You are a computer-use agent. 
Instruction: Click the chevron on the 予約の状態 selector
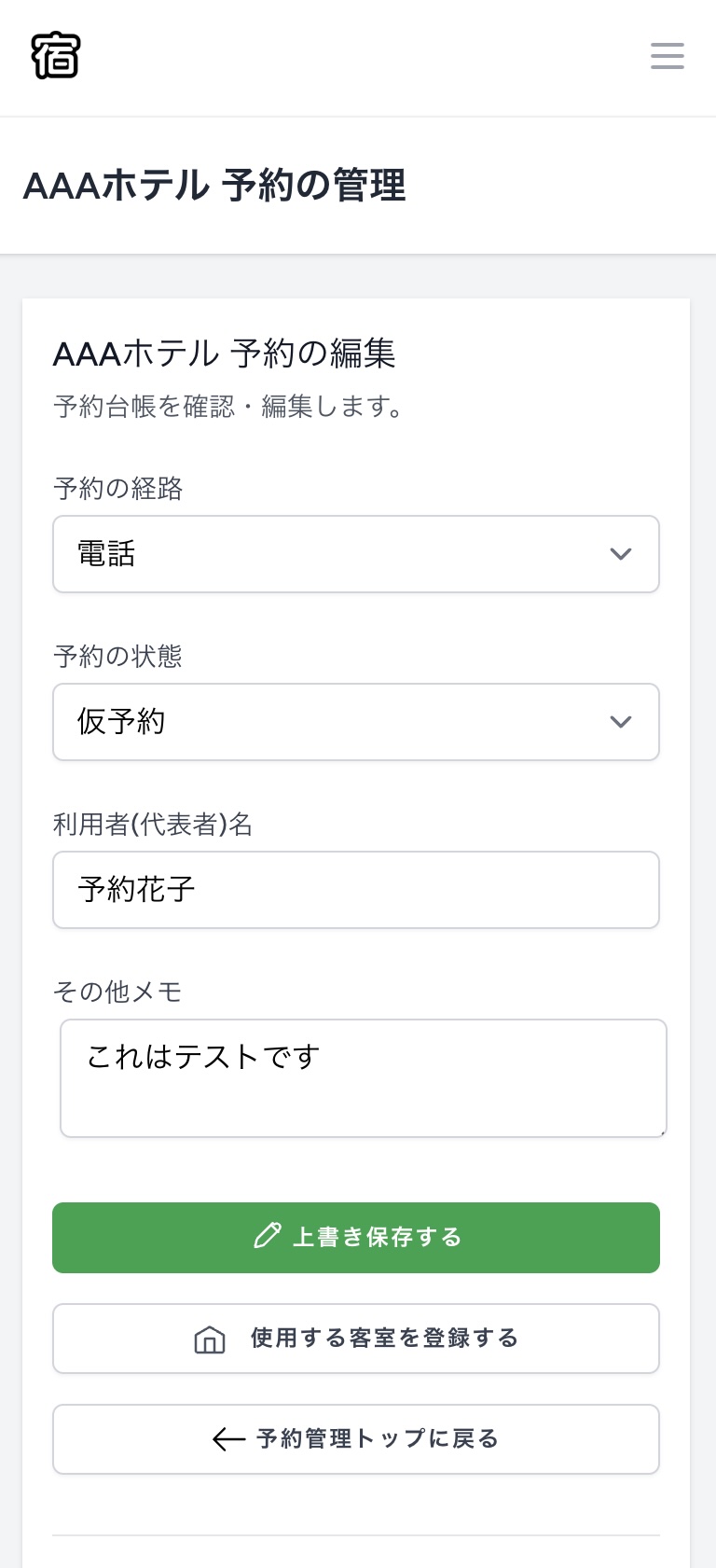pos(620,722)
